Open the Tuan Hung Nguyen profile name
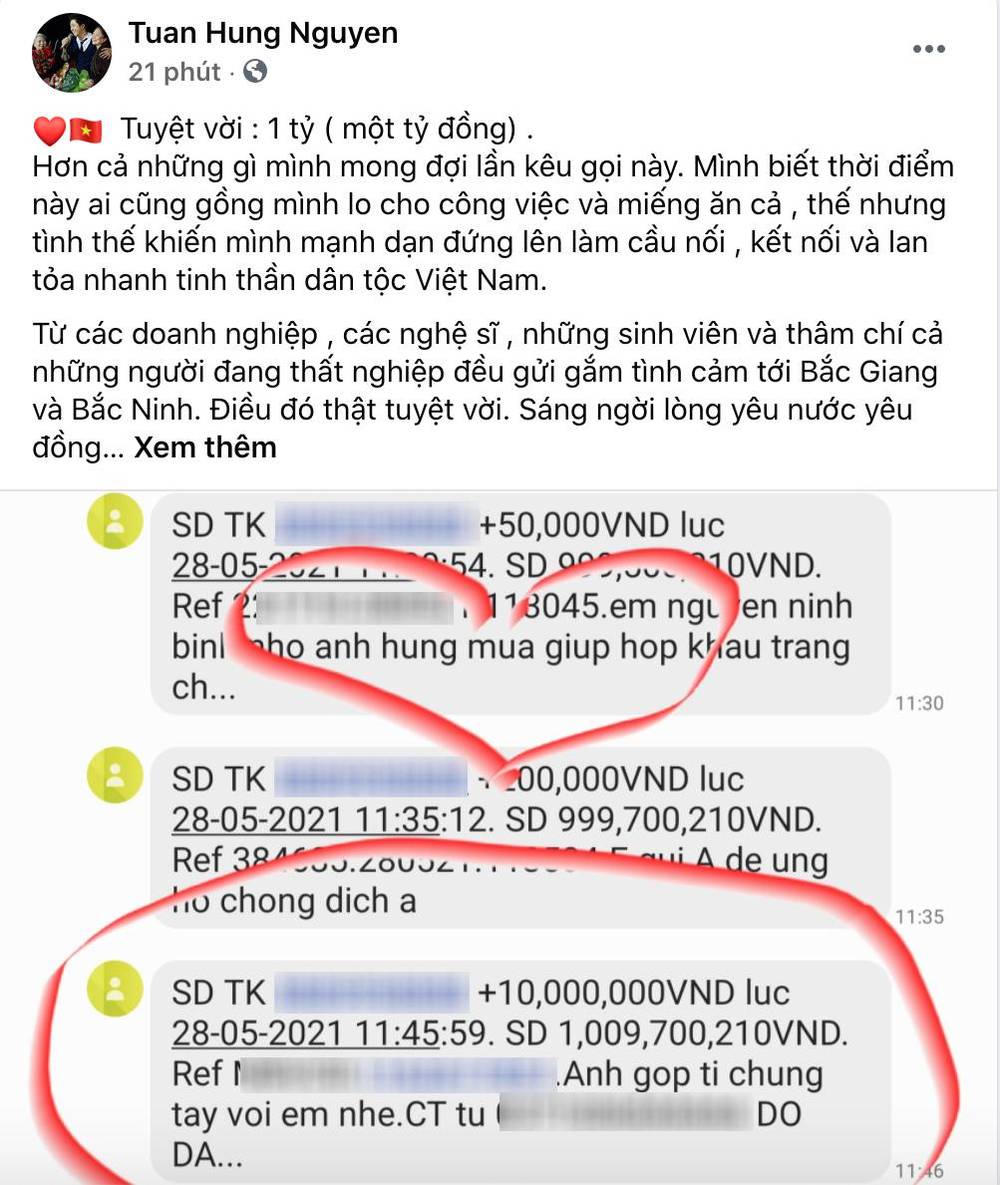 tap(263, 33)
